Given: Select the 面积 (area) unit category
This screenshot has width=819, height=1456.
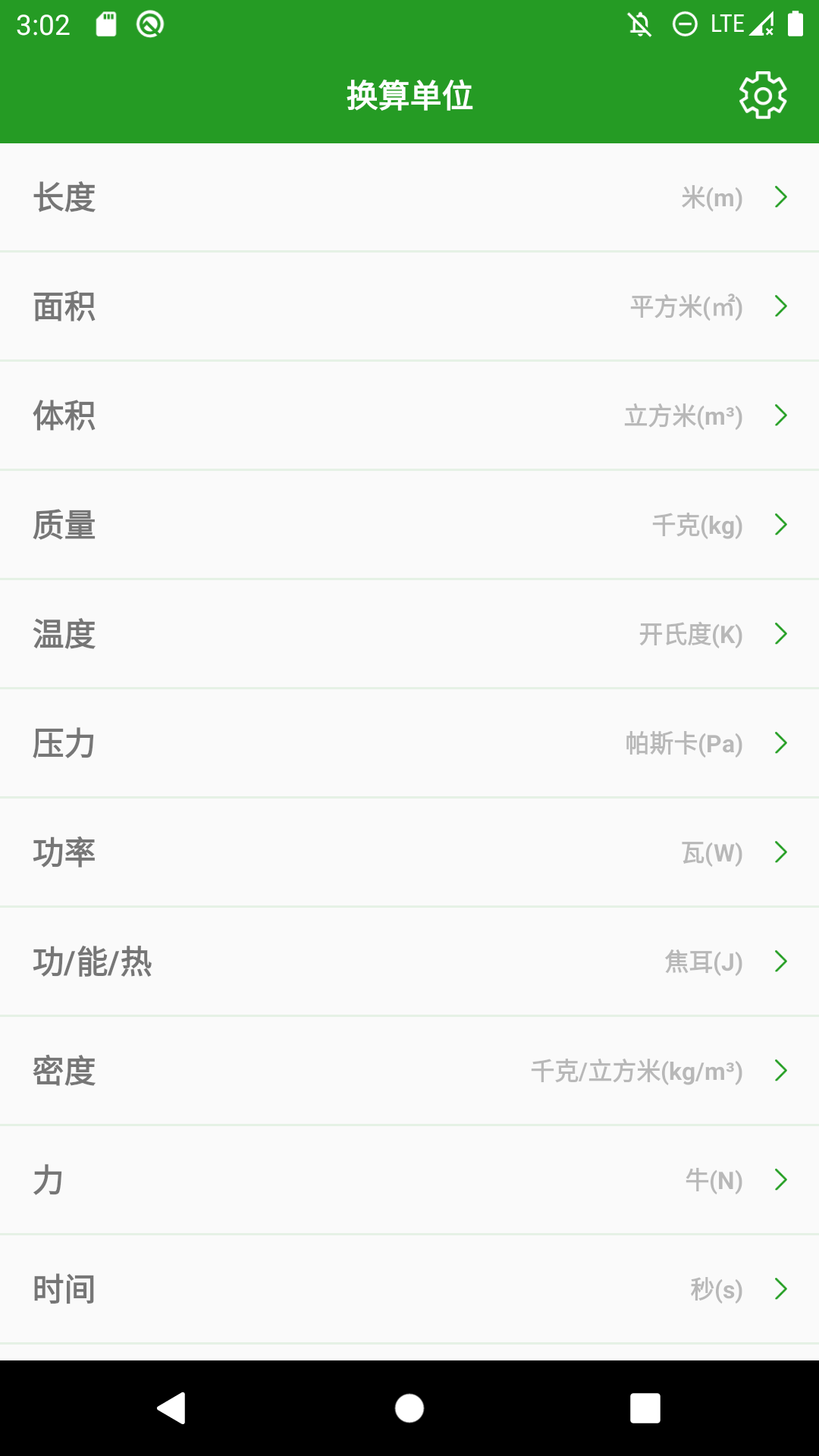Looking at the screenshot, I should tap(409, 306).
